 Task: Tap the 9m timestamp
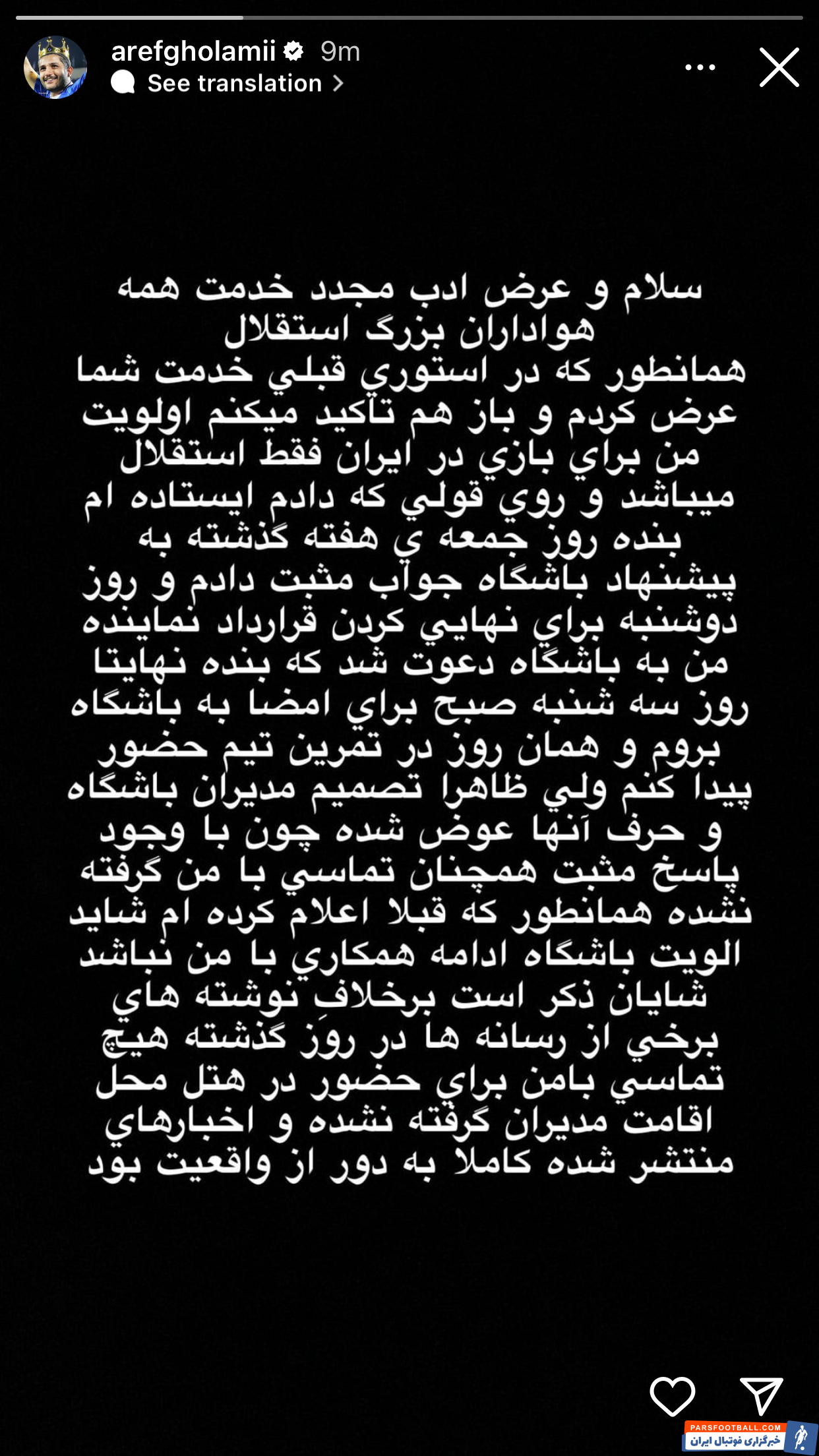339,51
